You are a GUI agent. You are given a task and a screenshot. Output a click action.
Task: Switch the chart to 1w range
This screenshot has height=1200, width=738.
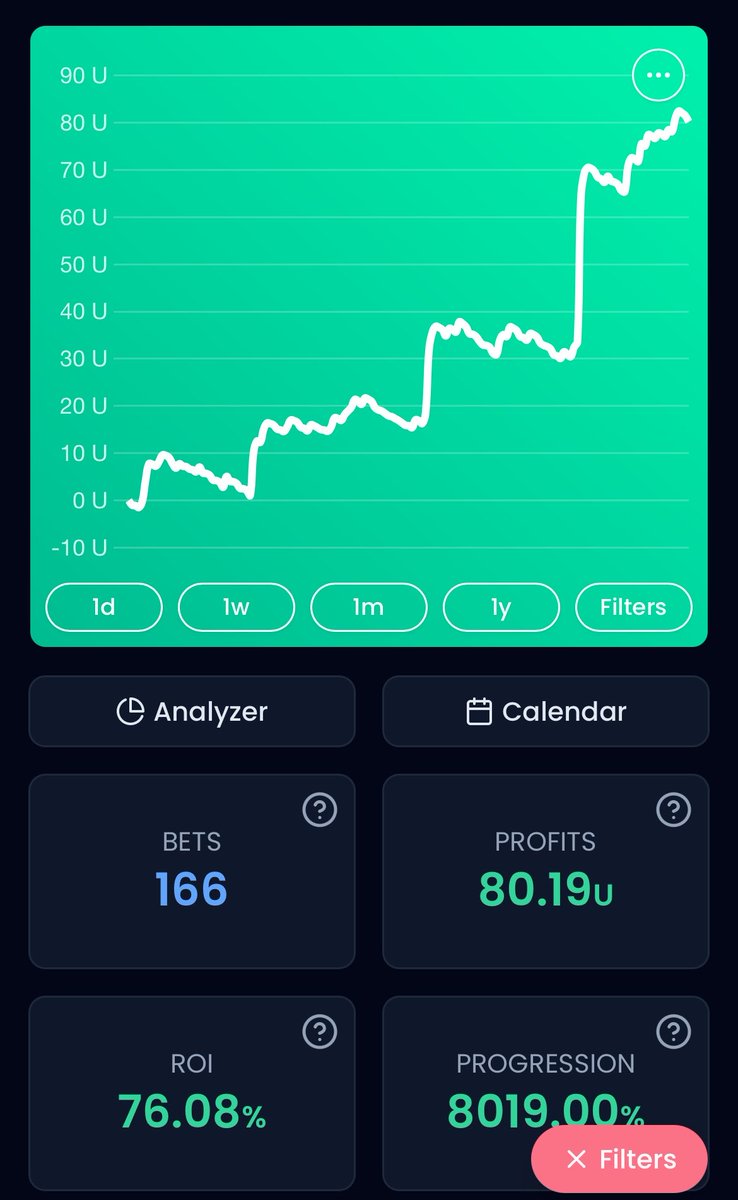coord(236,607)
